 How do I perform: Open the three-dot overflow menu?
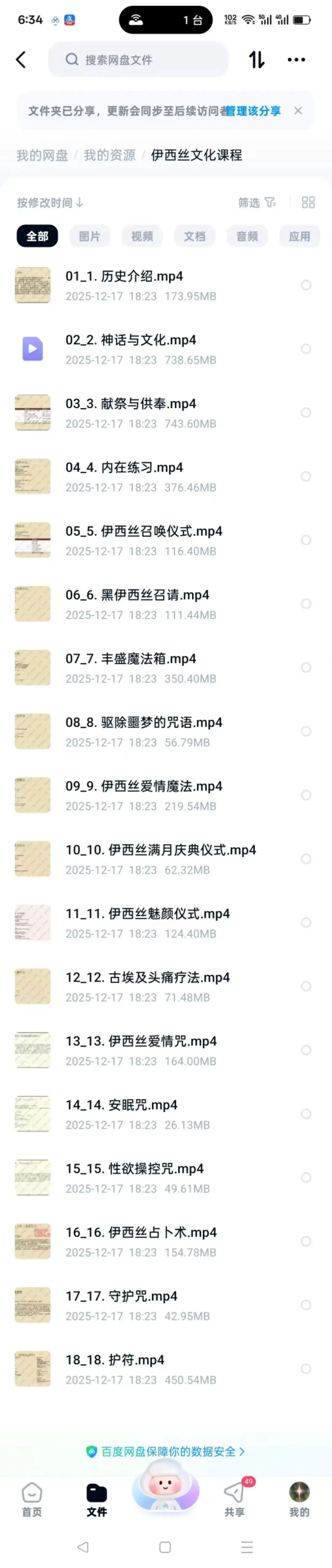pyautogui.click(x=296, y=60)
